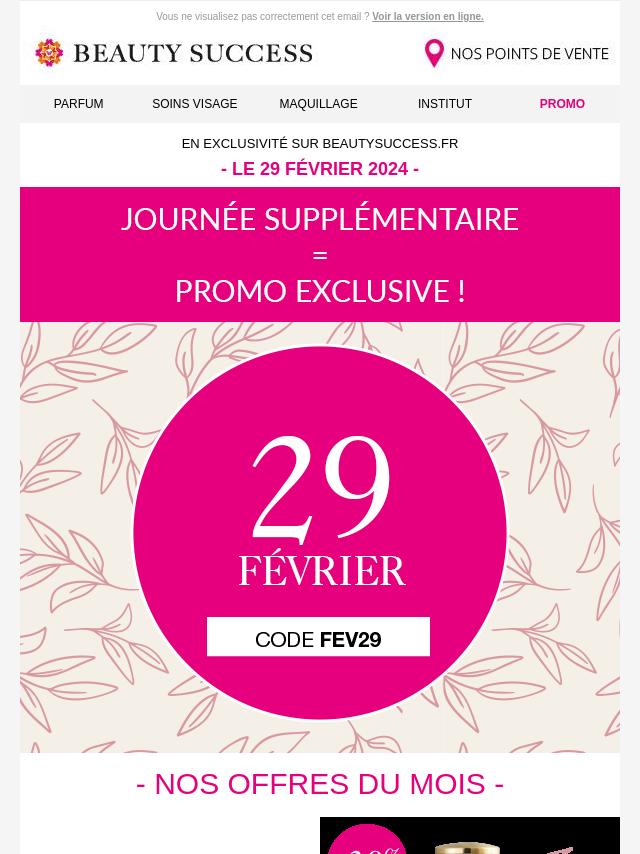Tap the Beauty Success header logo
Image resolution: width=640 pixels, height=854 pixels.
(x=174, y=53)
